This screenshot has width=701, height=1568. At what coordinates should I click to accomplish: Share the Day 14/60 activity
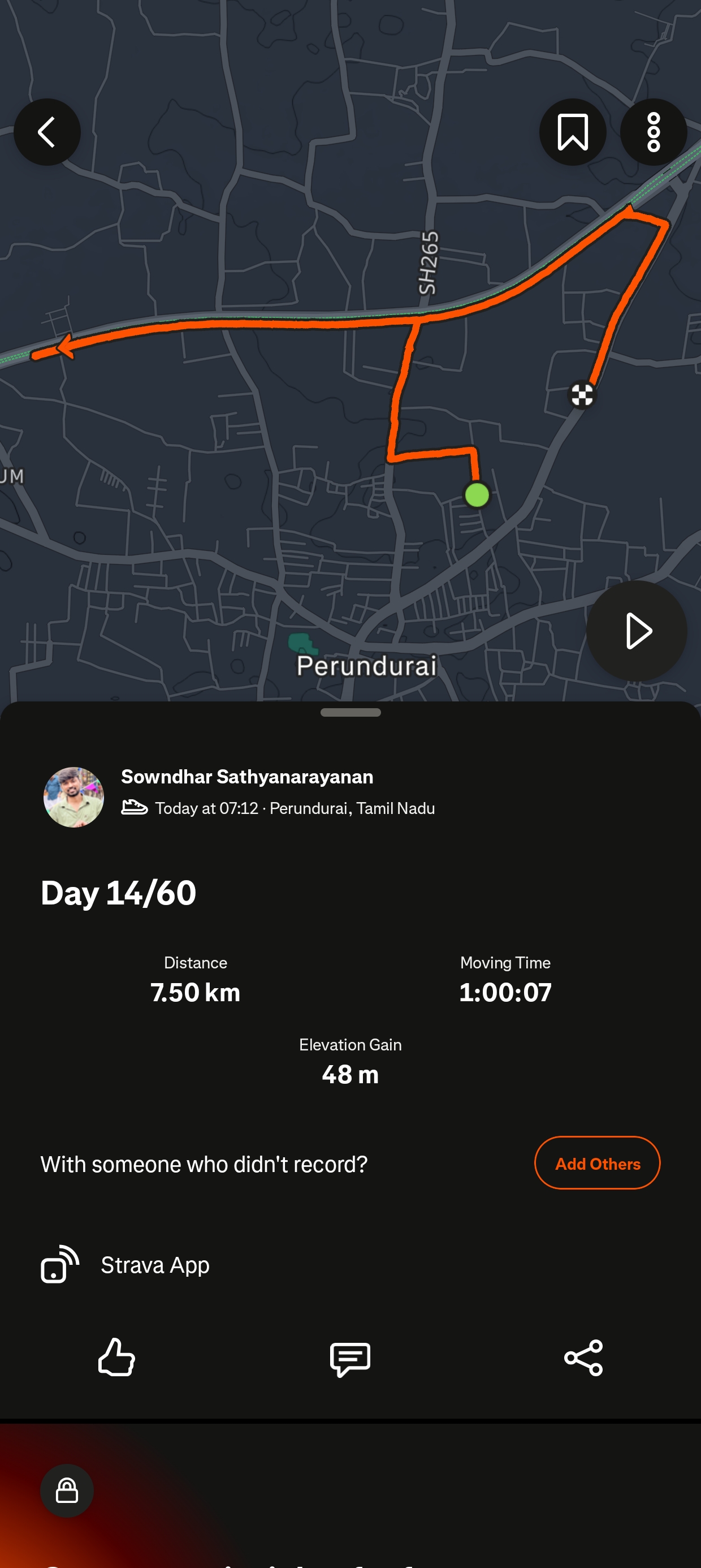[x=583, y=1358]
